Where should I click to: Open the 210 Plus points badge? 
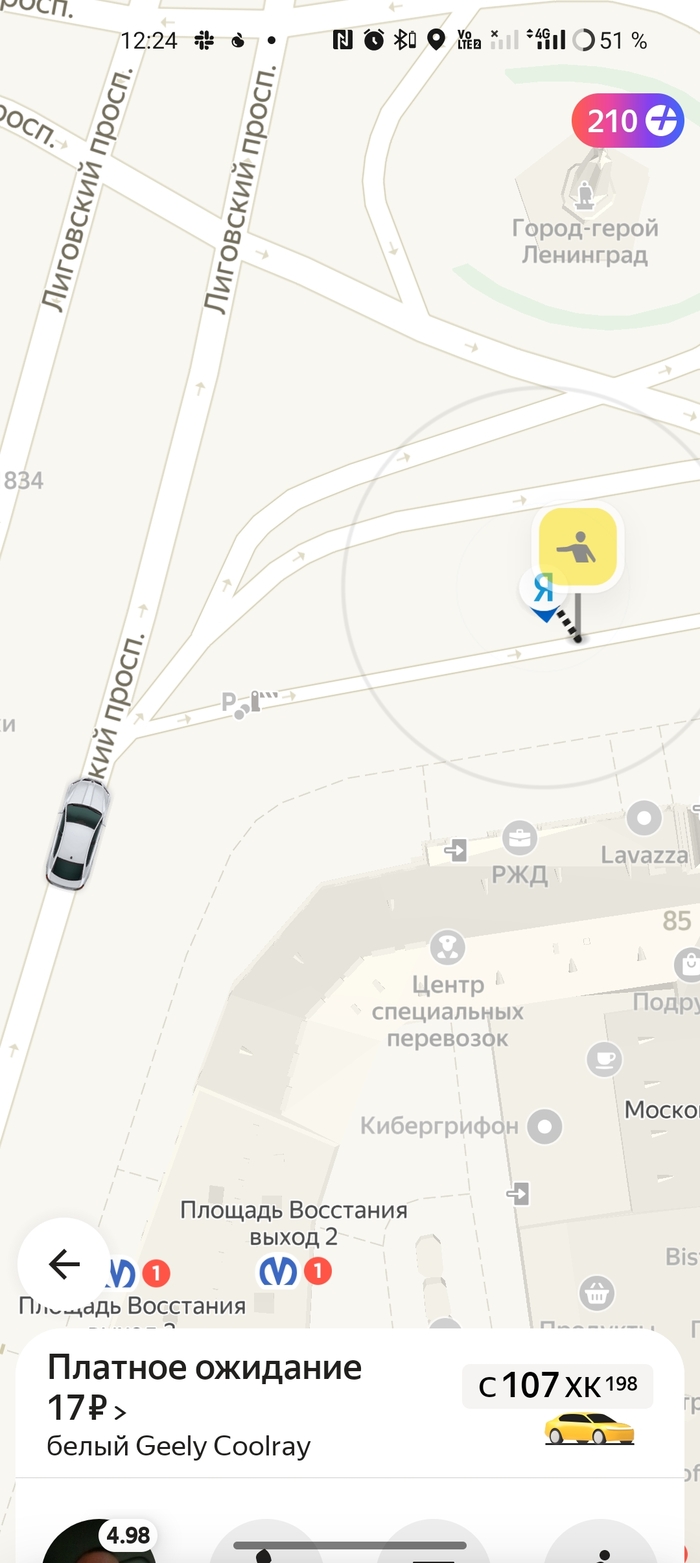[627, 121]
